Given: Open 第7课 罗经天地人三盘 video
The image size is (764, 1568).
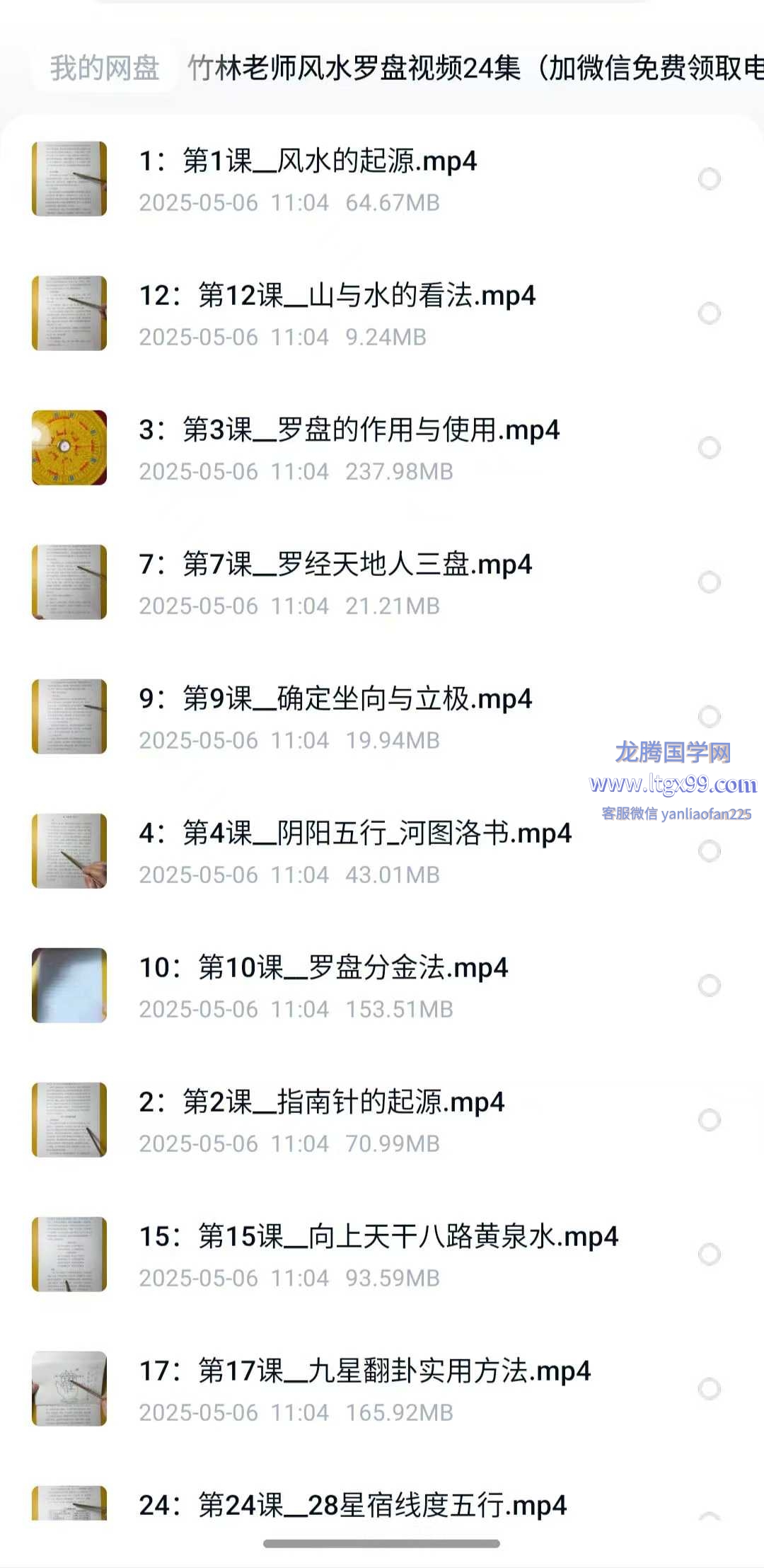Looking at the screenshot, I should tap(335, 565).
